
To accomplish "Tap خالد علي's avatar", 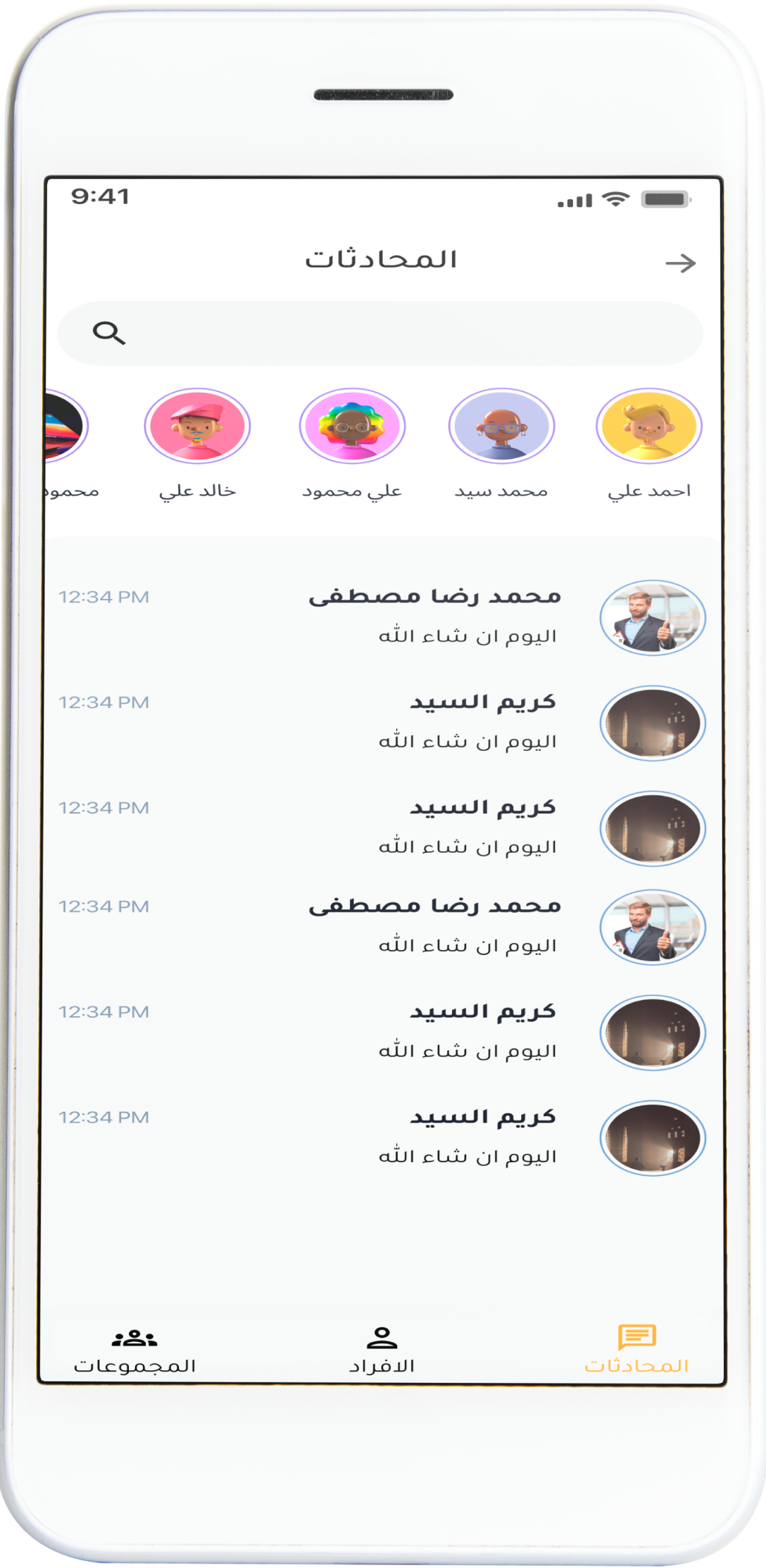I will (198, 426).
